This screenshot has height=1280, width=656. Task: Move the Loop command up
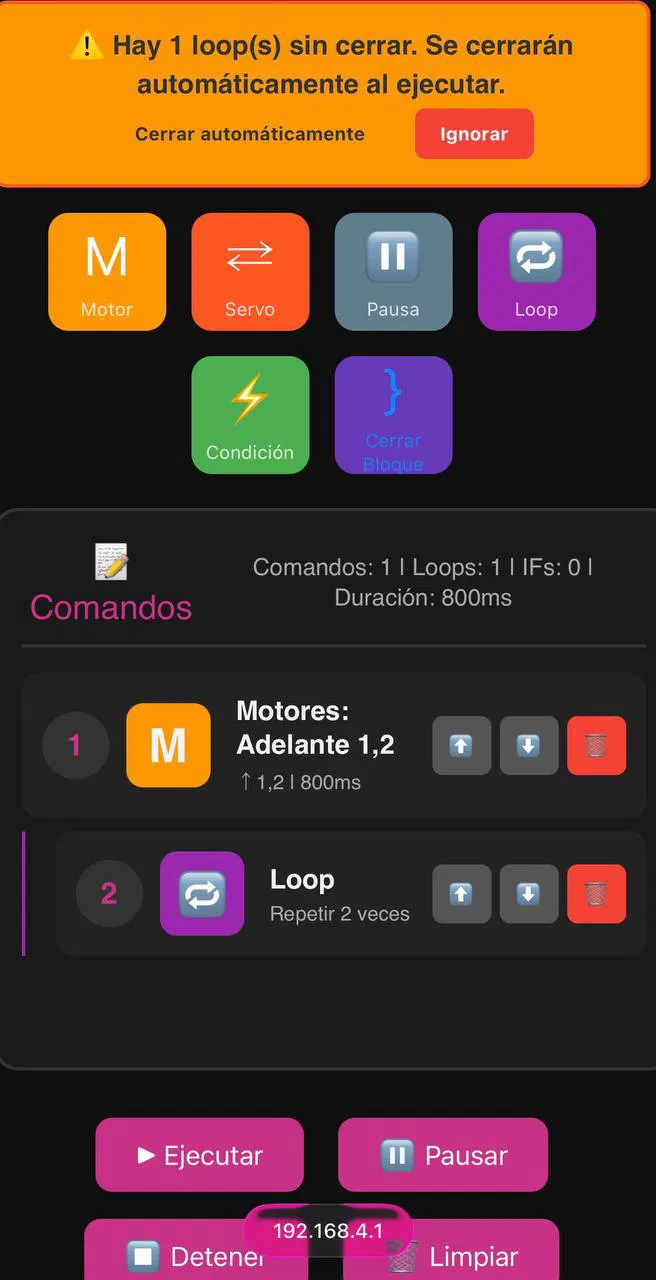[x=461, y=893]
